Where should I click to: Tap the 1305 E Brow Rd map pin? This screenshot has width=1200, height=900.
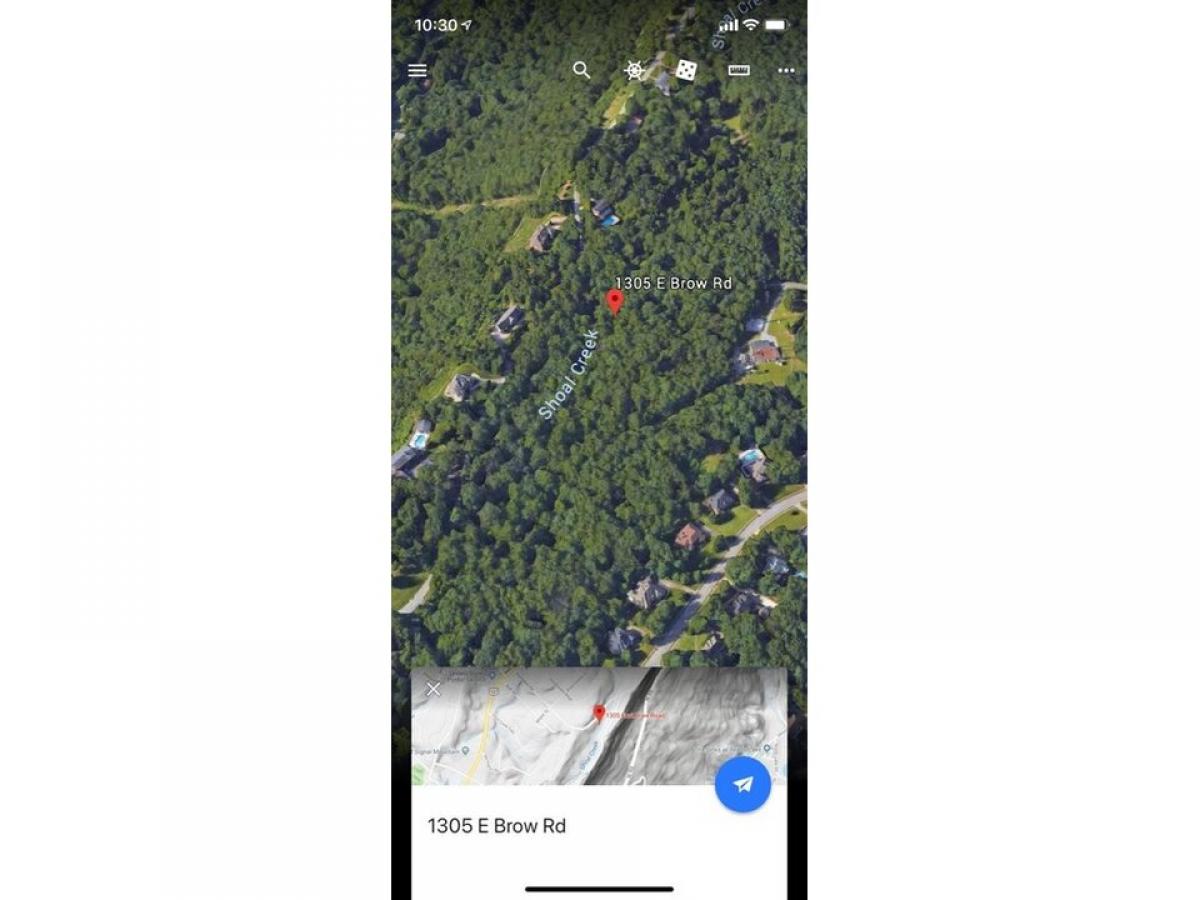(615, 300)
